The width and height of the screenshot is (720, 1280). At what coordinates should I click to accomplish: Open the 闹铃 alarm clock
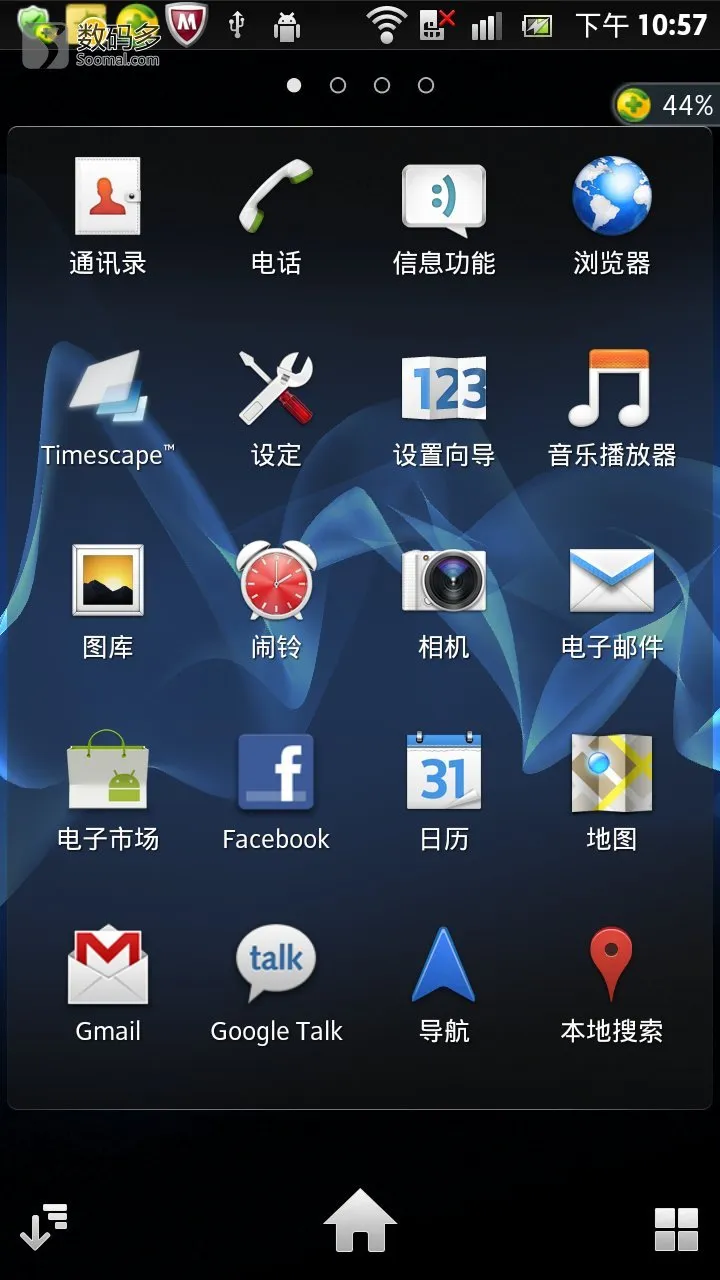coord(276,581)
